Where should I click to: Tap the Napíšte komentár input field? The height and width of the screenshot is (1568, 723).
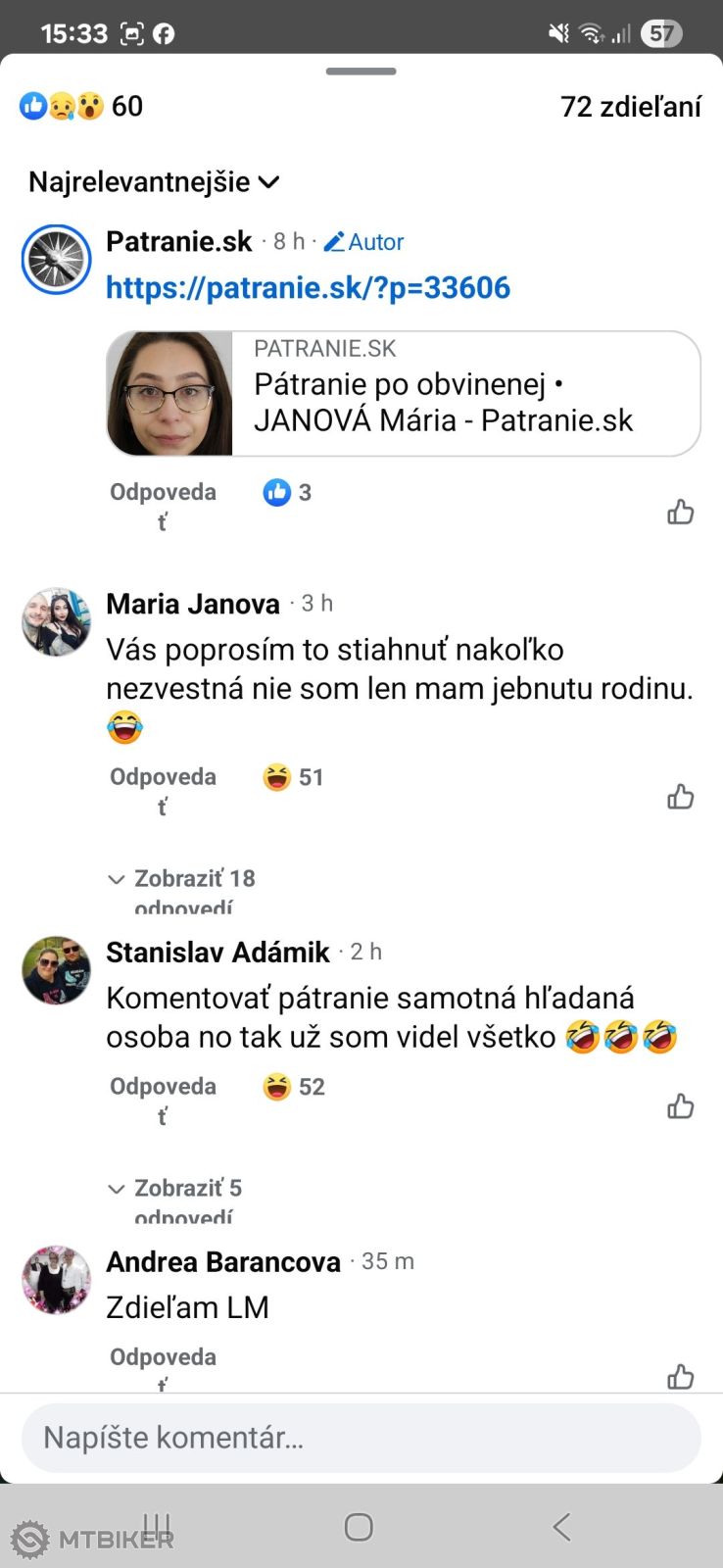click(x=361, y=1438)
